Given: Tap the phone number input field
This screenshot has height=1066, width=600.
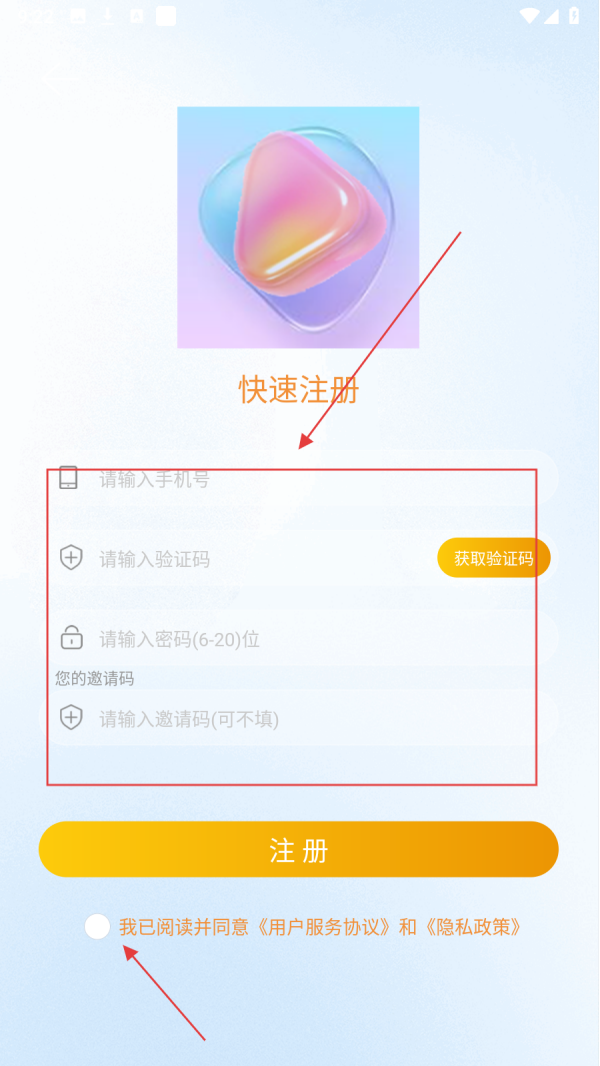Looking at the screenshot, I should coord(300,479).
